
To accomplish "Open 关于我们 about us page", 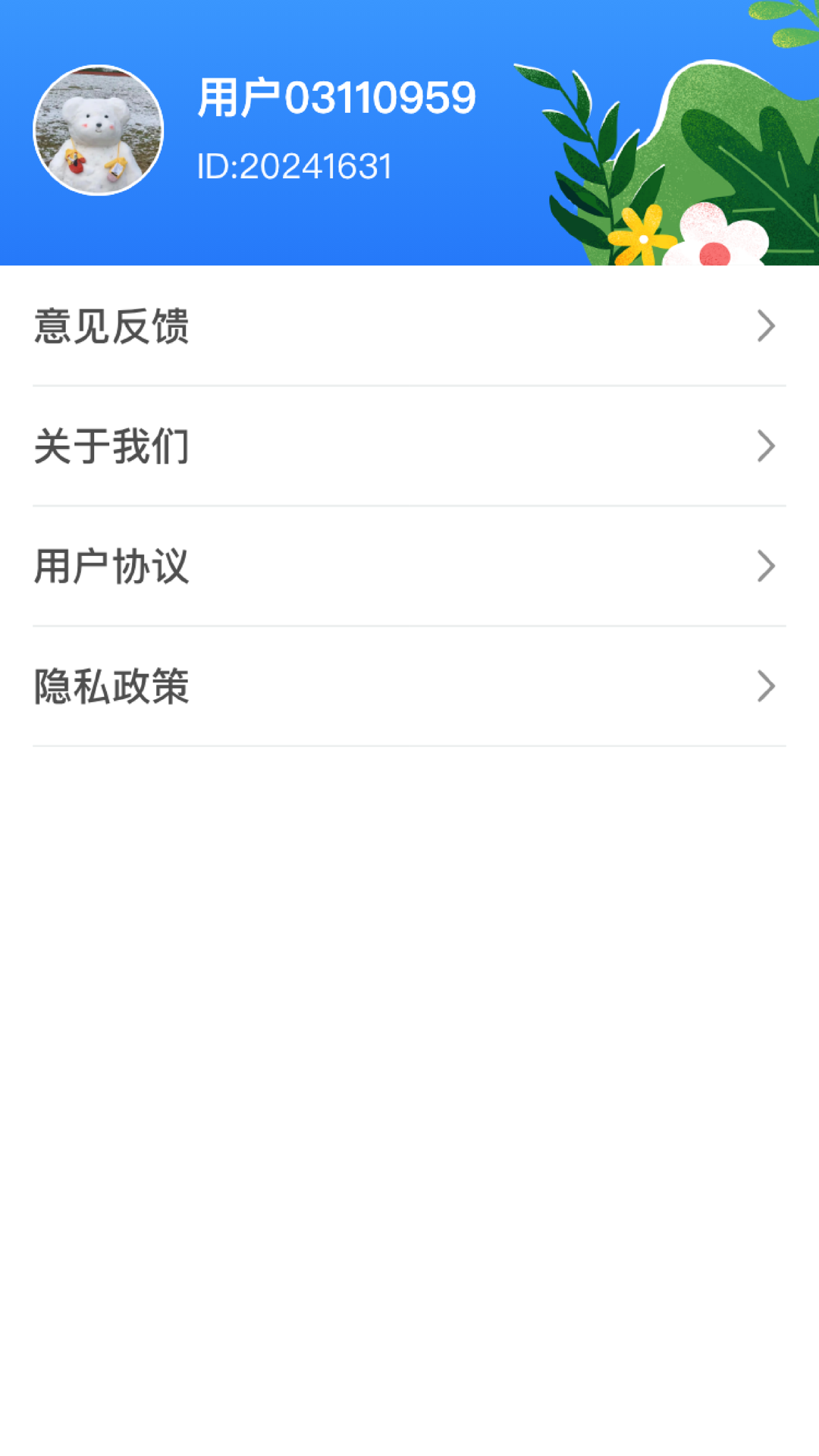I will pos(409,446).
